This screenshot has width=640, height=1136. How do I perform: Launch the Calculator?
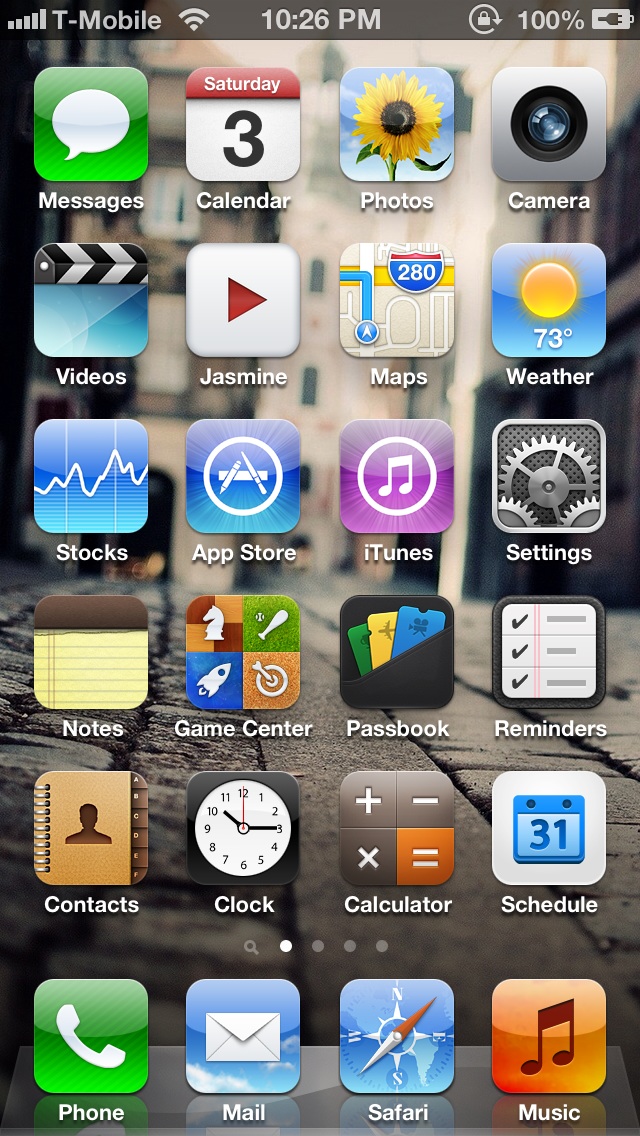pyautogui.click(x=396, y=828)
